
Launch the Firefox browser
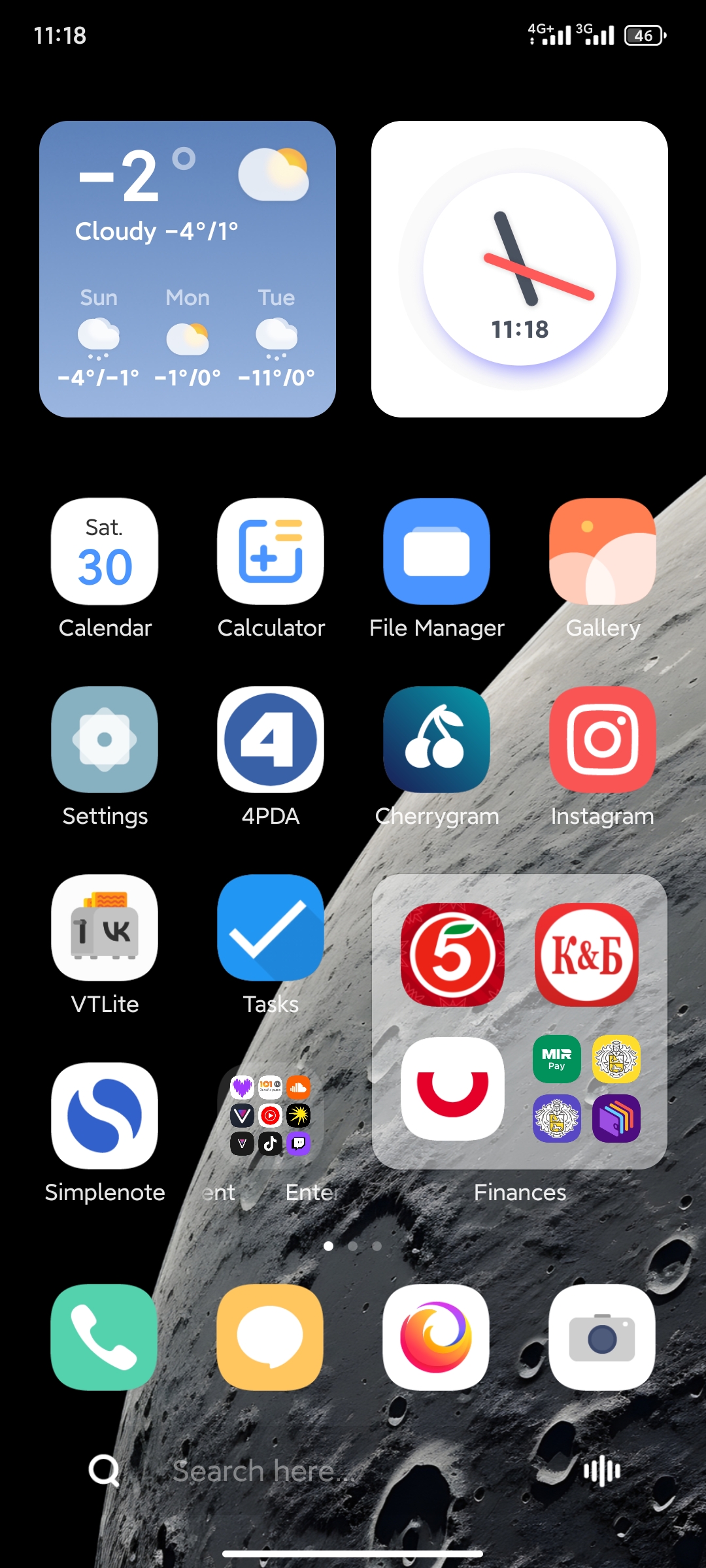[x=436, y=1337]
